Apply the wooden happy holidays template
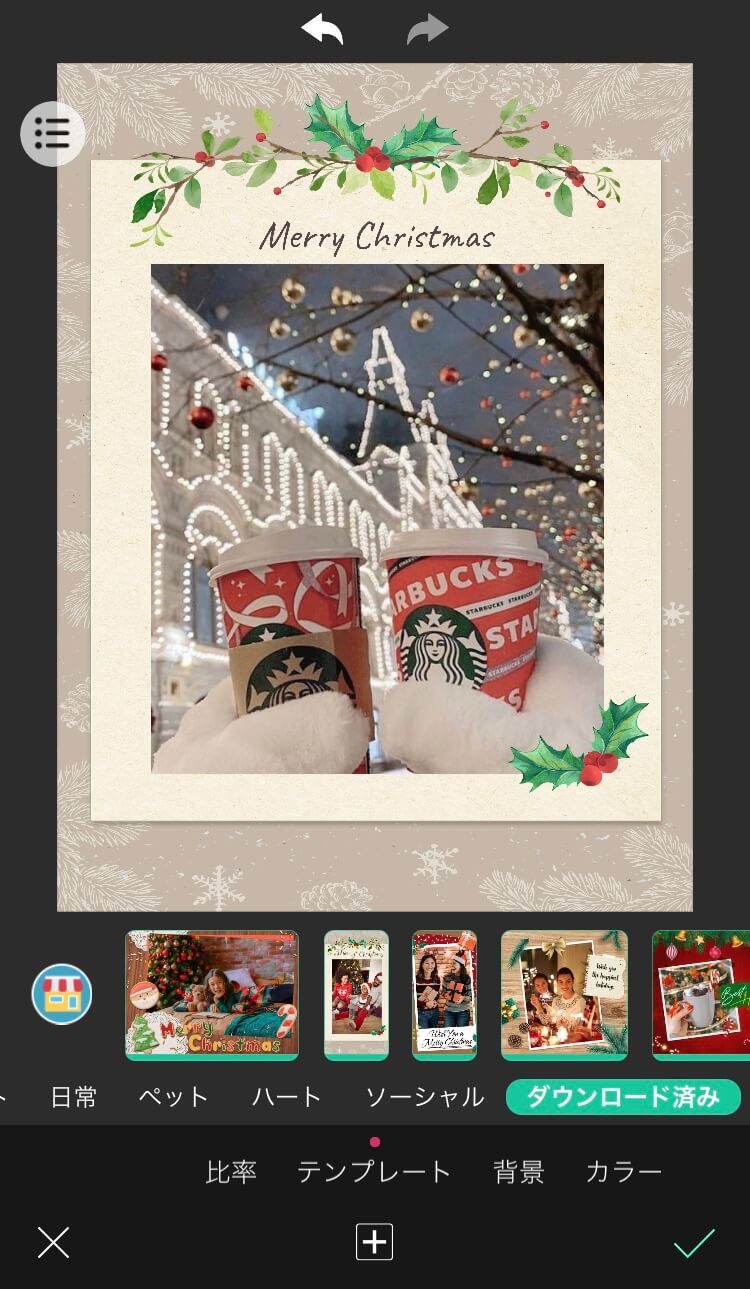 click(564, 994)
